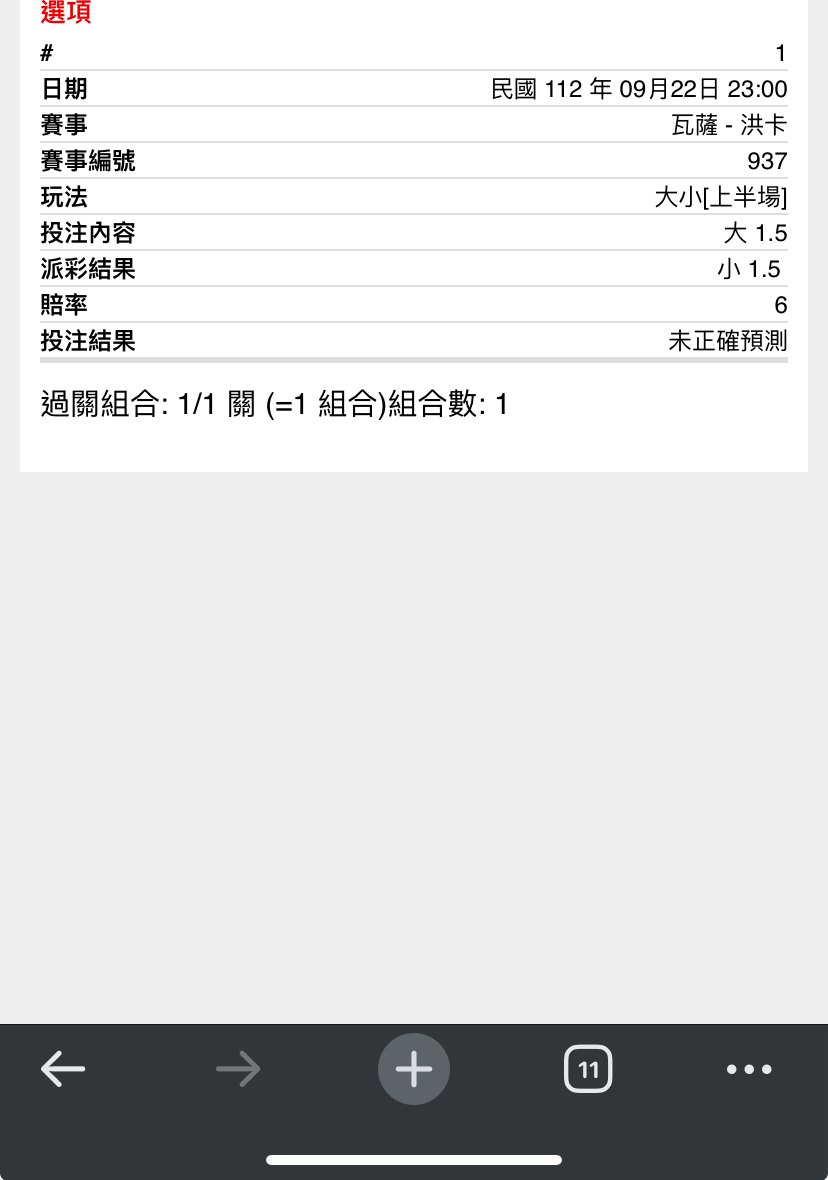Screen dimensions: 828x1180
Task: Open a new browser tab
Action: (x=414, y=1069)
